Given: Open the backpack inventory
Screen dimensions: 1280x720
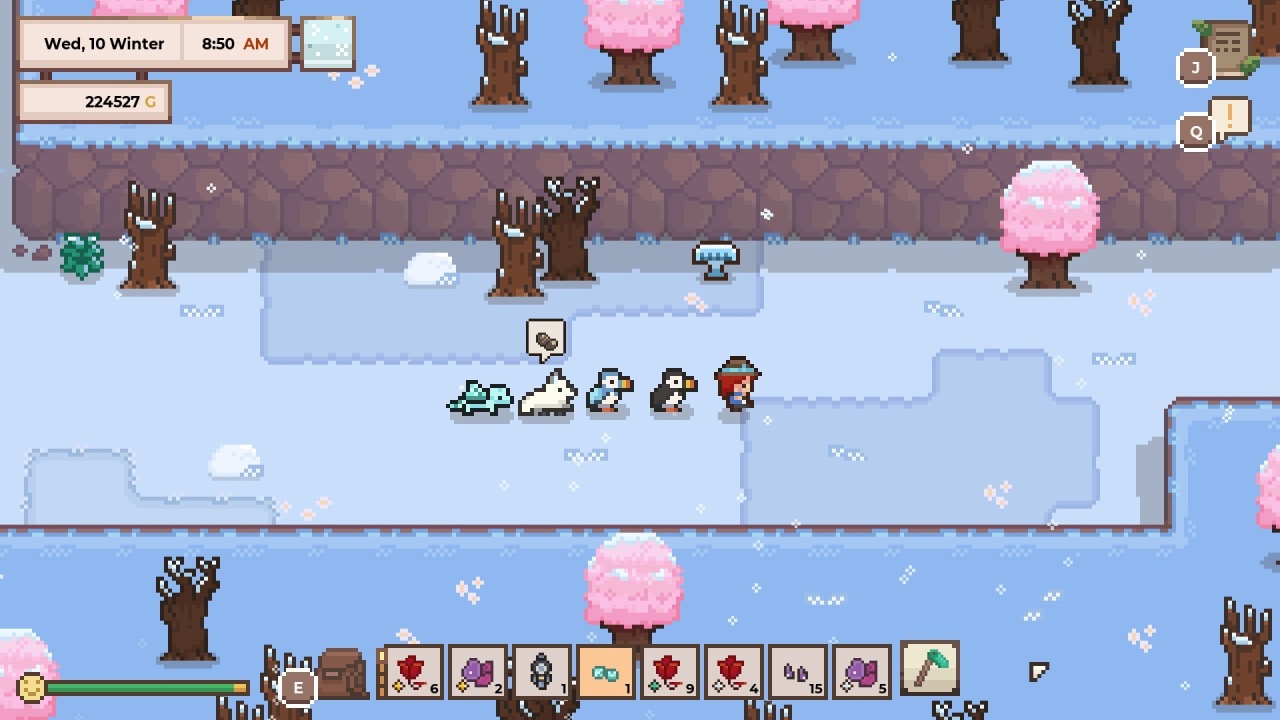Looking at the screenshot, I should click(x=341, y=674).
